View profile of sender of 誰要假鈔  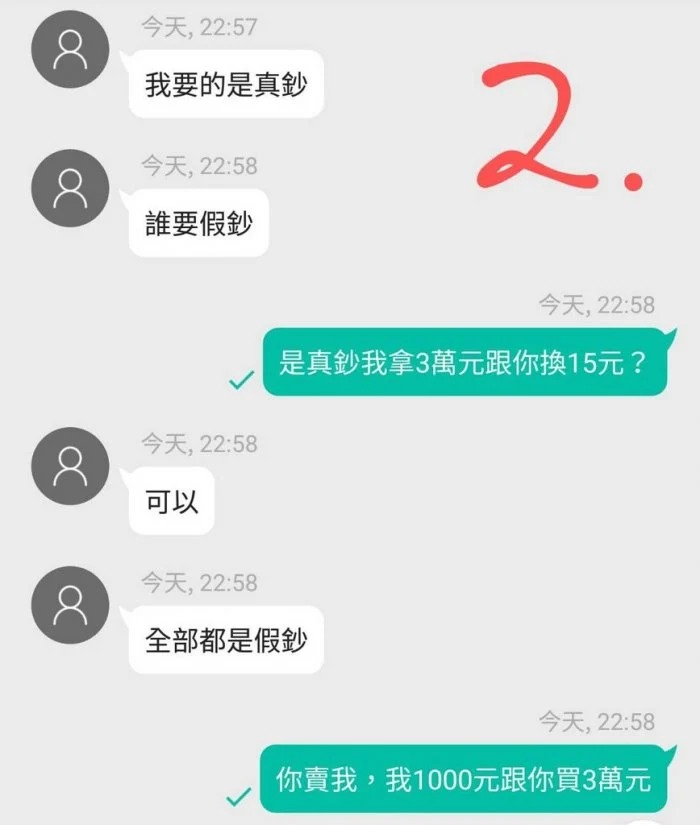point(71,189)
